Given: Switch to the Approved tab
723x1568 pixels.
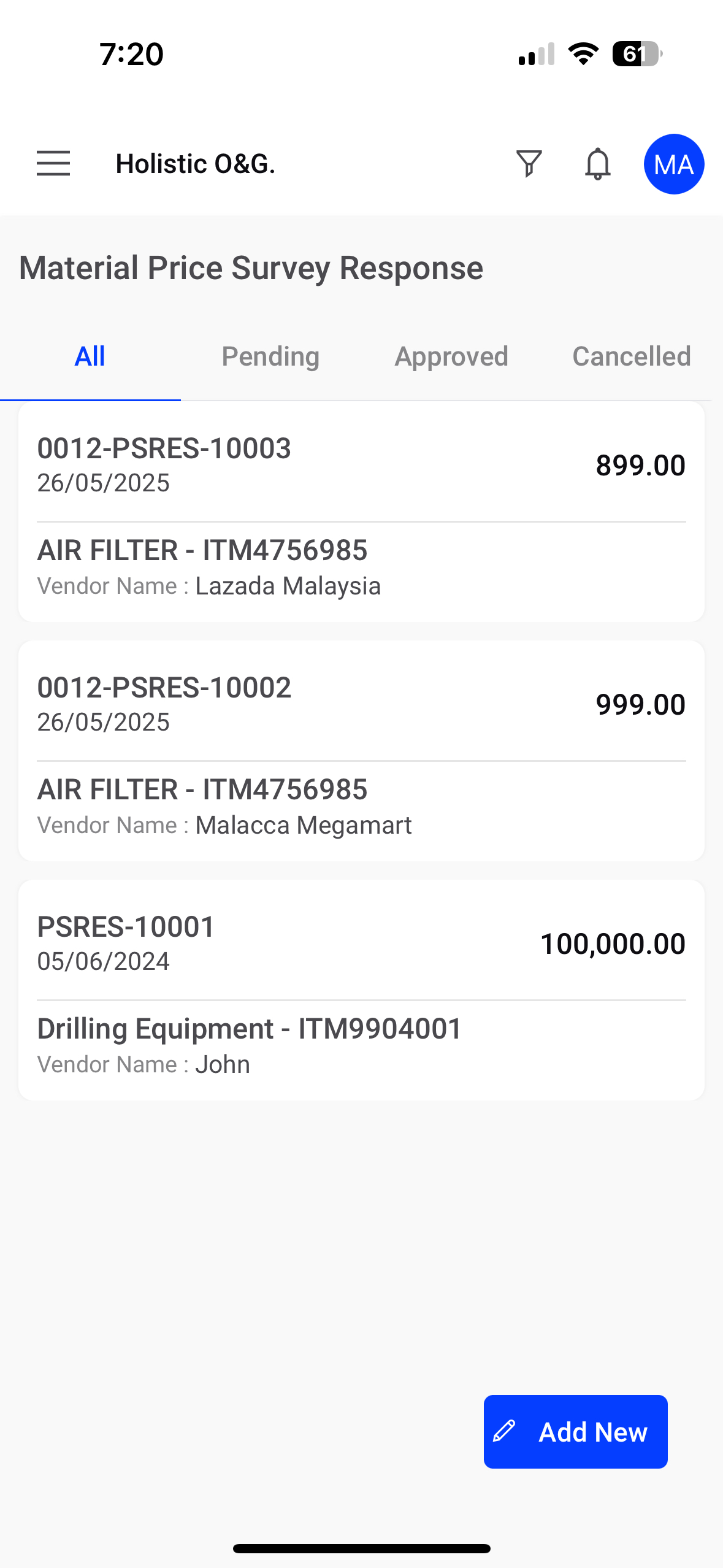Looking at the screenshot, I should click(451, 356).
